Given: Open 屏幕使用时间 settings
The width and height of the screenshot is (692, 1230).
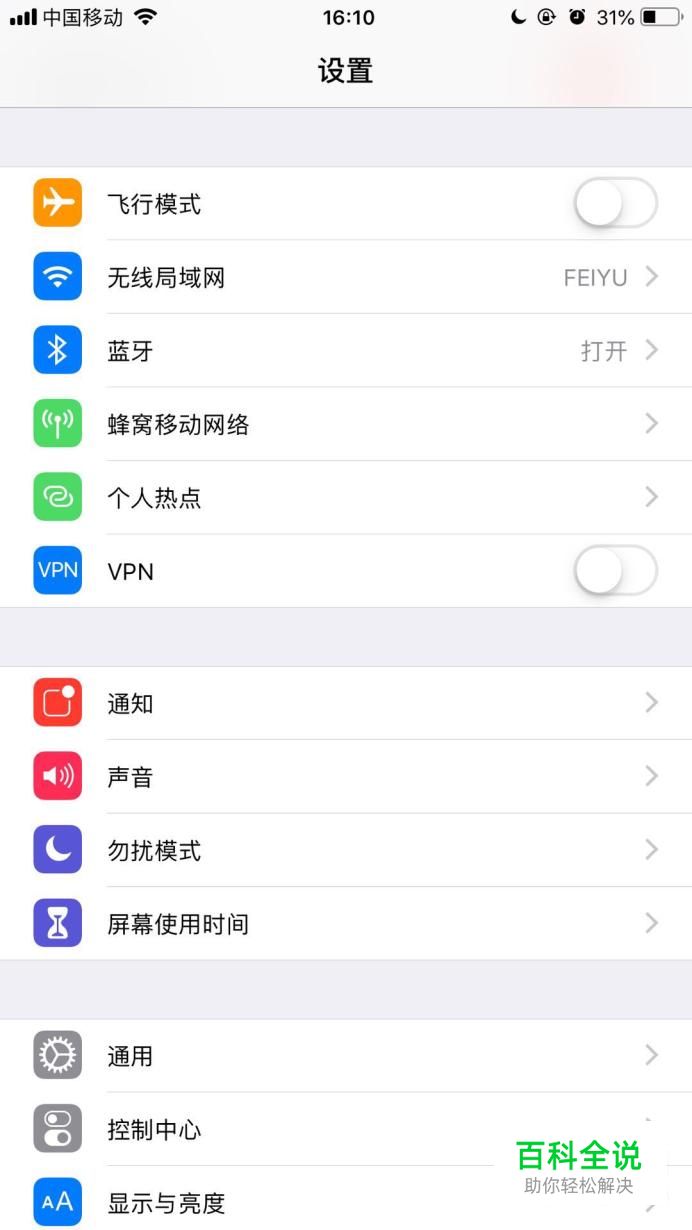Looking at the screenshot, I should click(345, 924).
